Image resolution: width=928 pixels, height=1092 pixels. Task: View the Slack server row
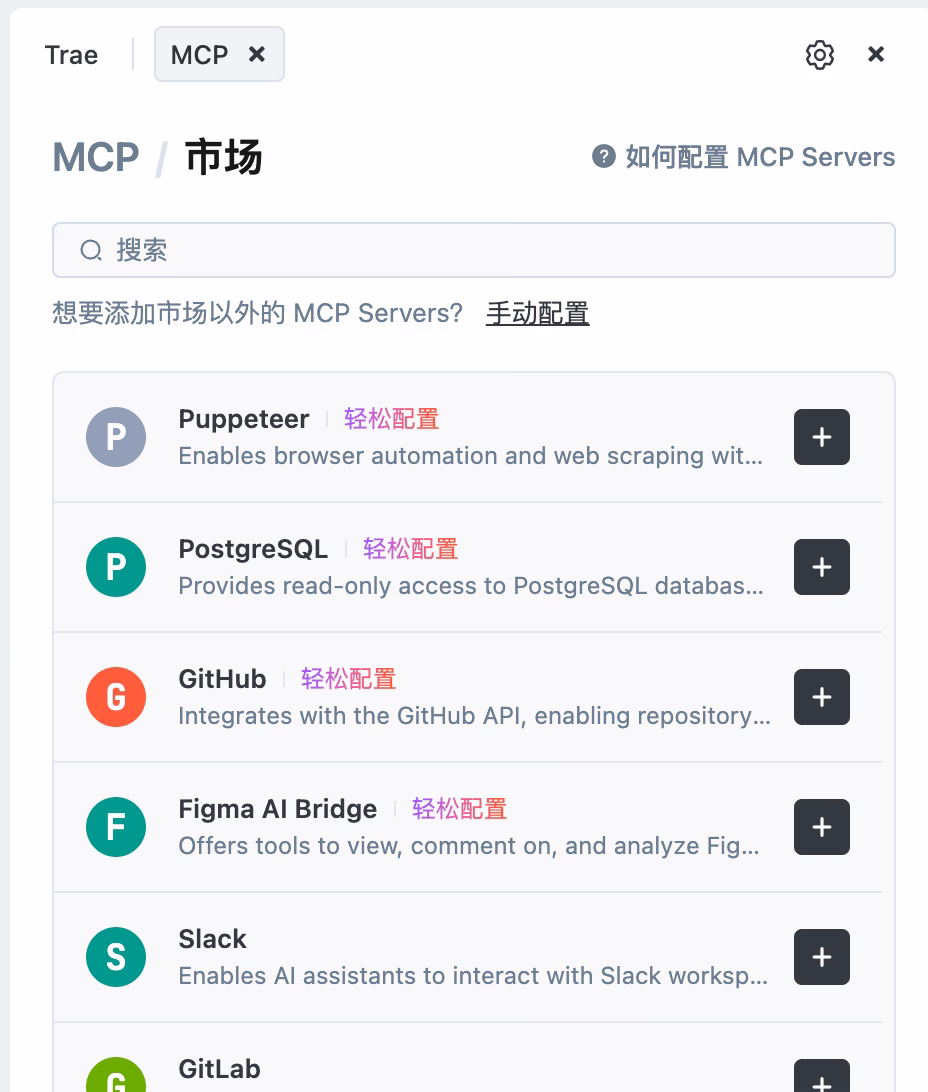point(212,939)
